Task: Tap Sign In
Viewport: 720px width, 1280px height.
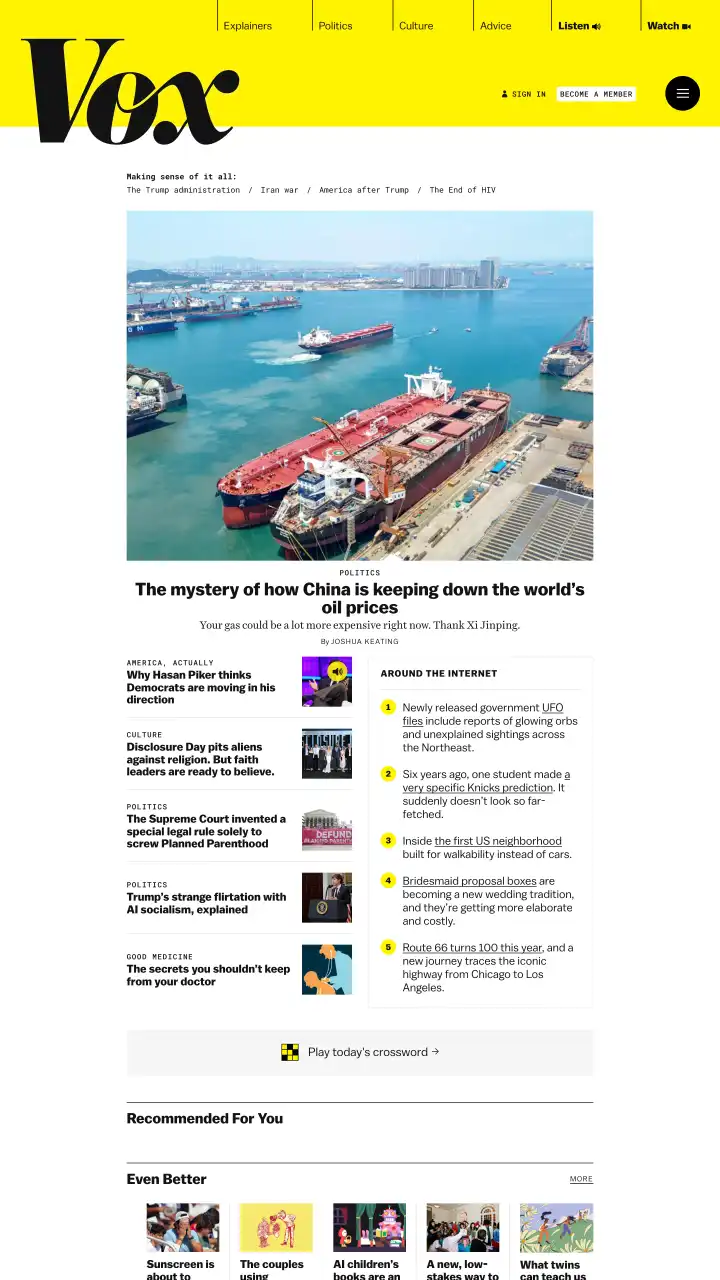Action: pos(524,94)
